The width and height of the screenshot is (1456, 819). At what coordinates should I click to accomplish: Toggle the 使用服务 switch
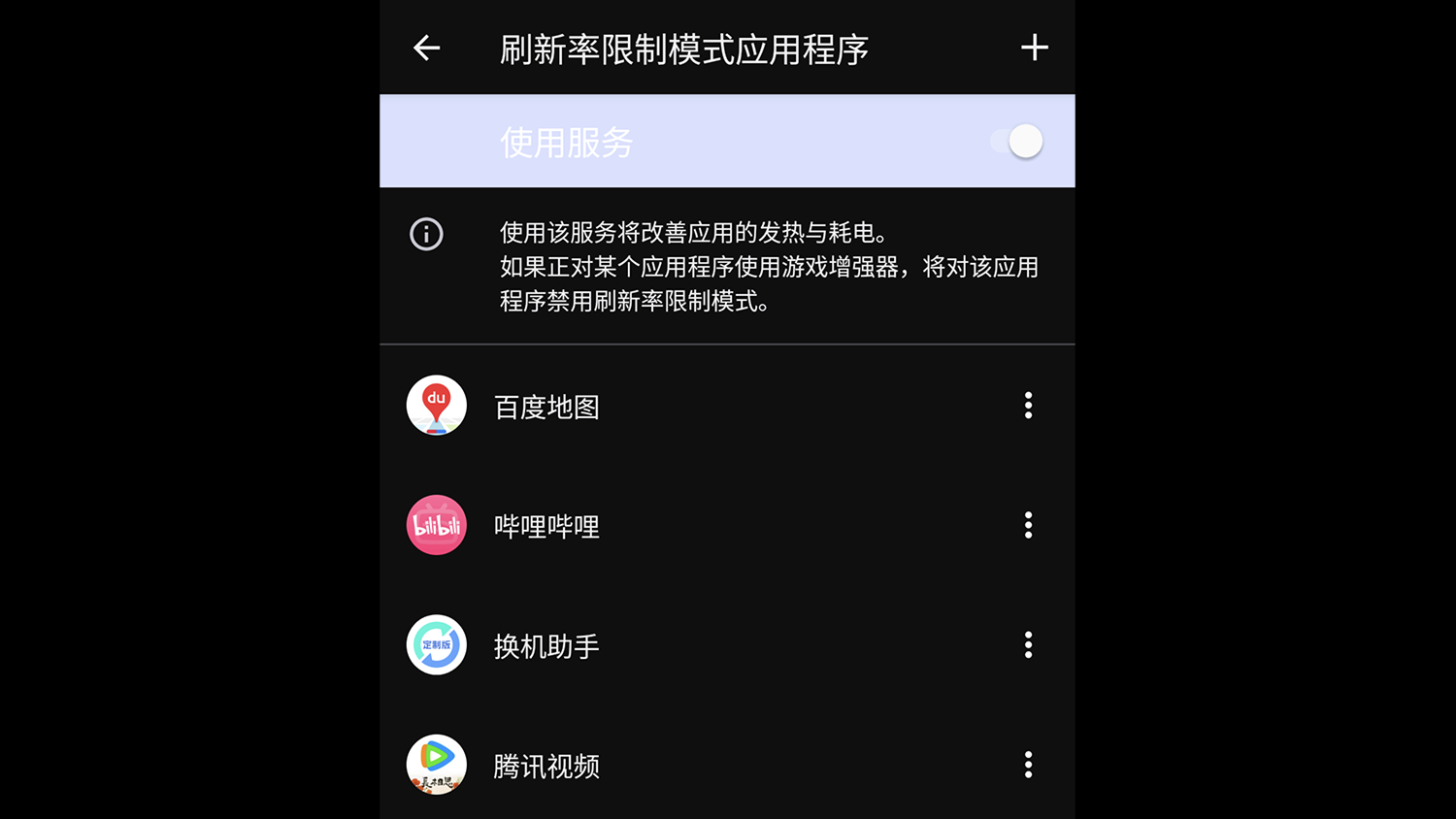click(x=1017, y=142)
